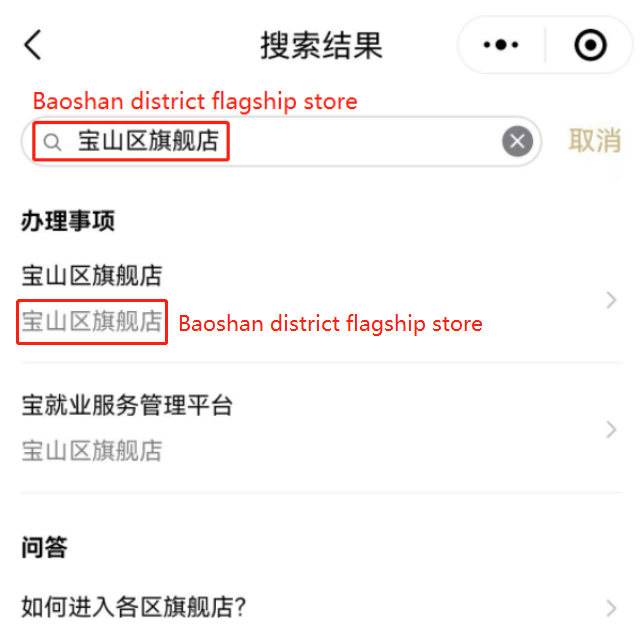Open the mini program's three-dot menu
The image size is (642, 636).
click(501, 45)
